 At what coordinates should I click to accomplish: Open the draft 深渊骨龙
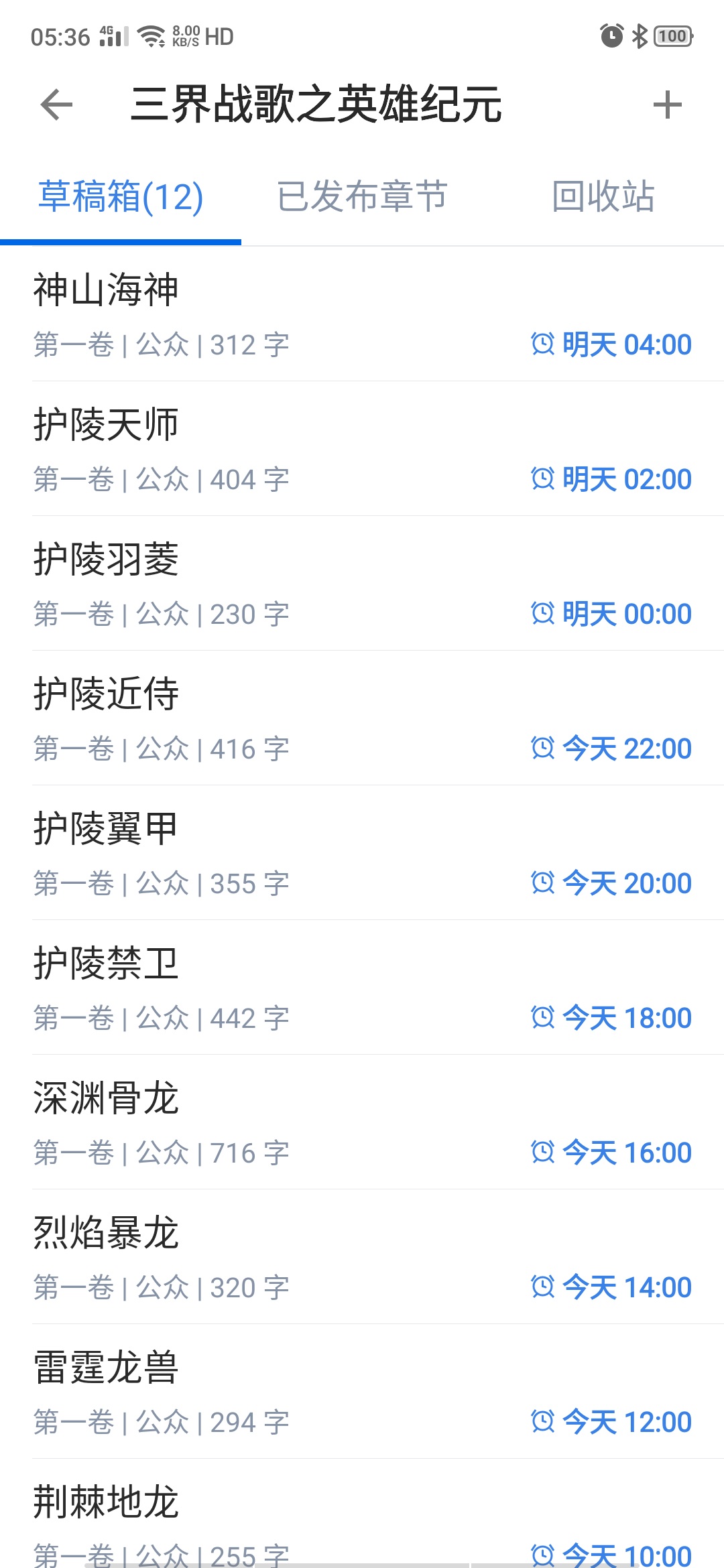pos(362,1123)
